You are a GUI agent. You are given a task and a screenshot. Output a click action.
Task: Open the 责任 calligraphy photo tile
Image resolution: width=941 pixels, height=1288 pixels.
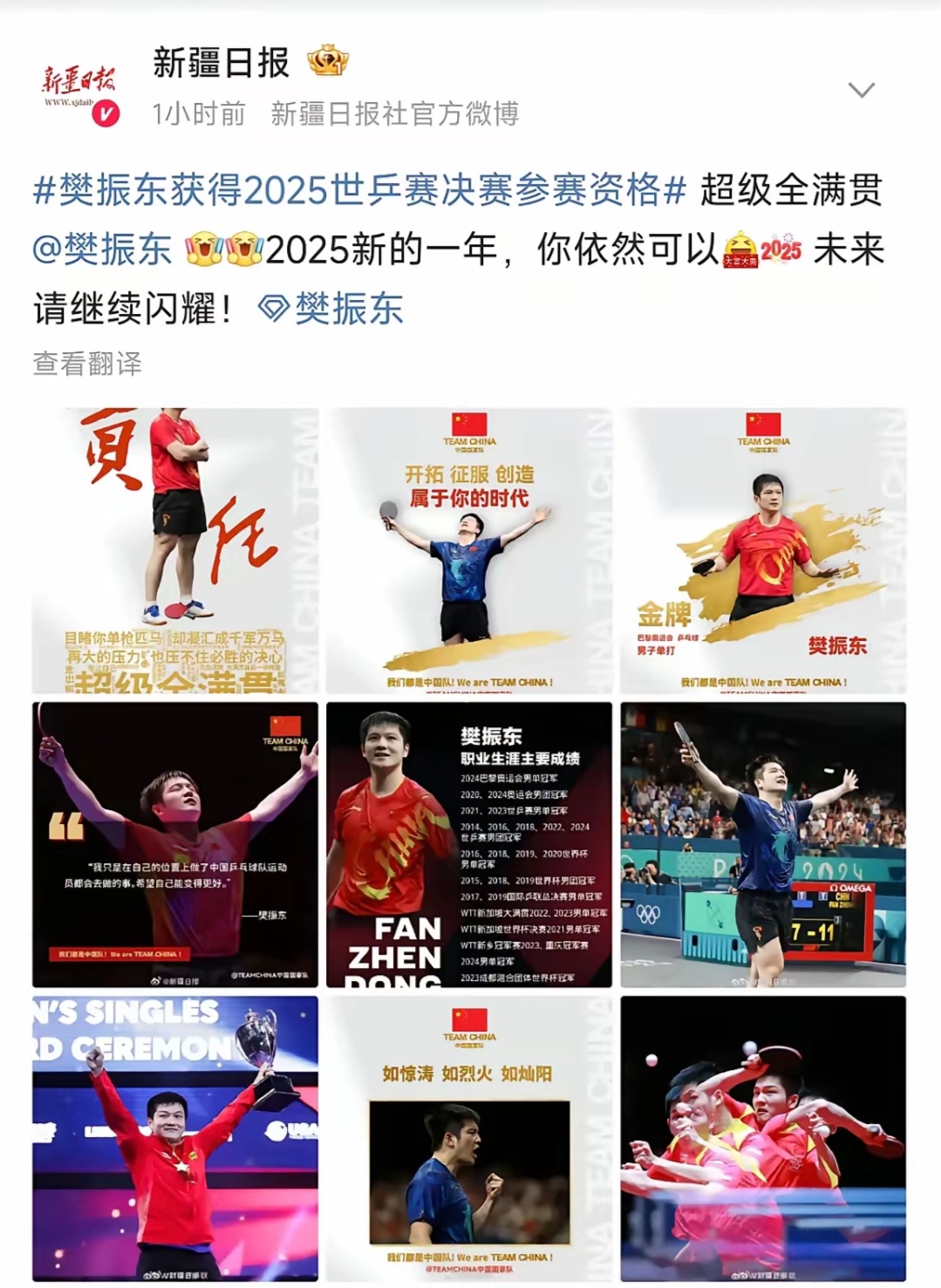pyautogui.click(x=175, y=550)
